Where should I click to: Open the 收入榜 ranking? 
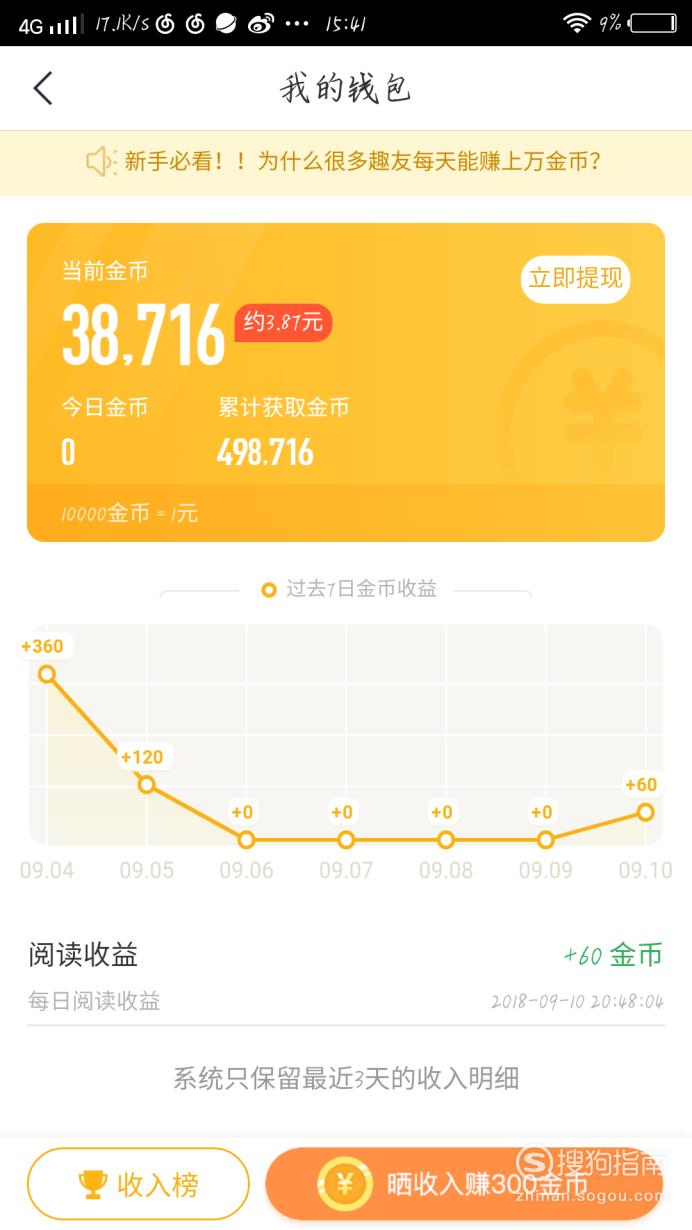pos(138,1184)
